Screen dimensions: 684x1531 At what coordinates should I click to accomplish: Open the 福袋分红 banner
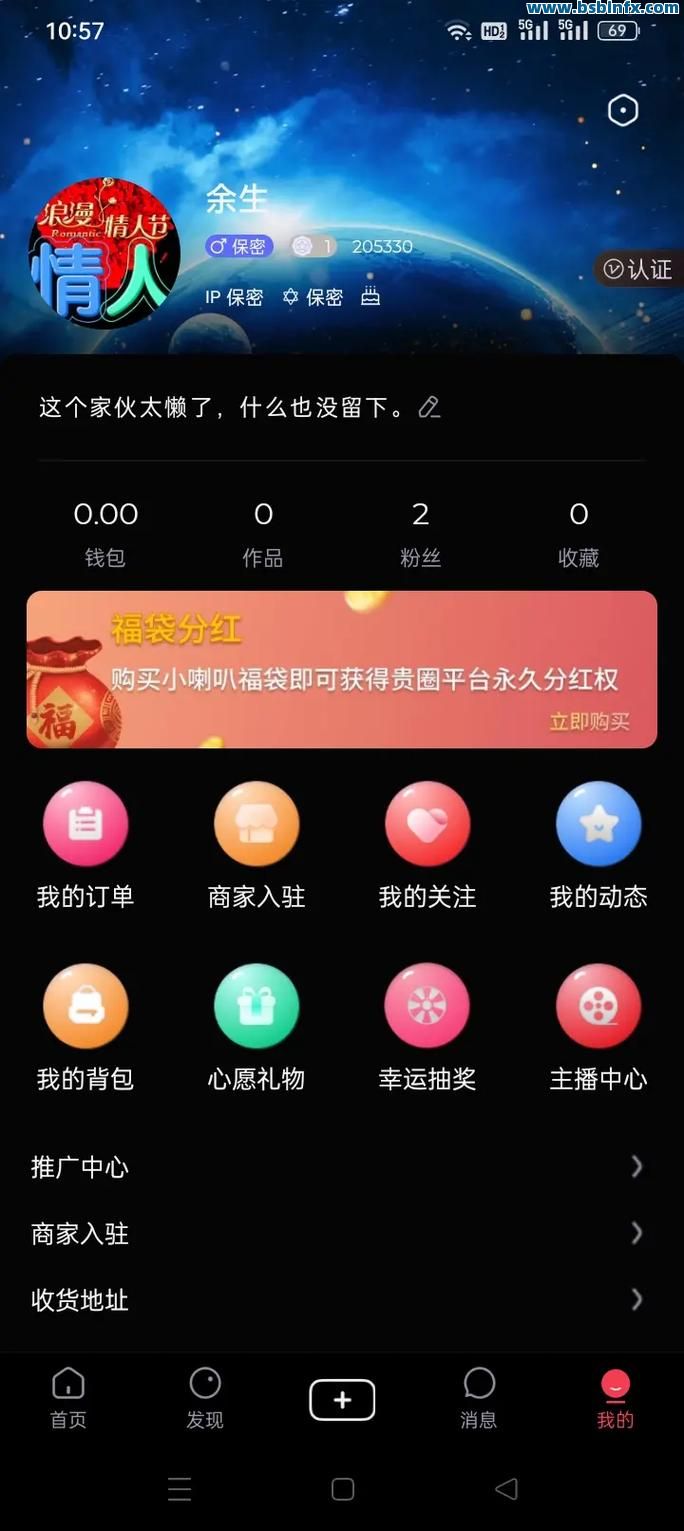tap(342, 669)
